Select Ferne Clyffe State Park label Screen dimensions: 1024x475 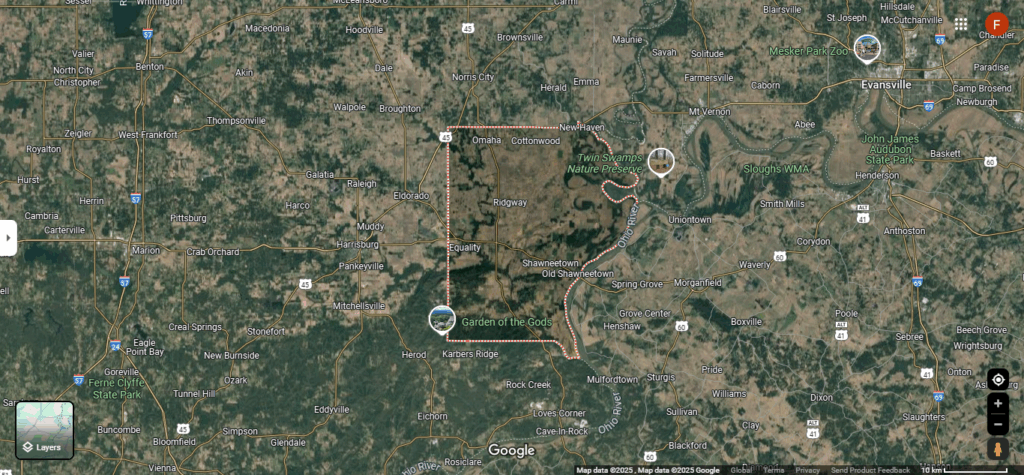(116, 388)
